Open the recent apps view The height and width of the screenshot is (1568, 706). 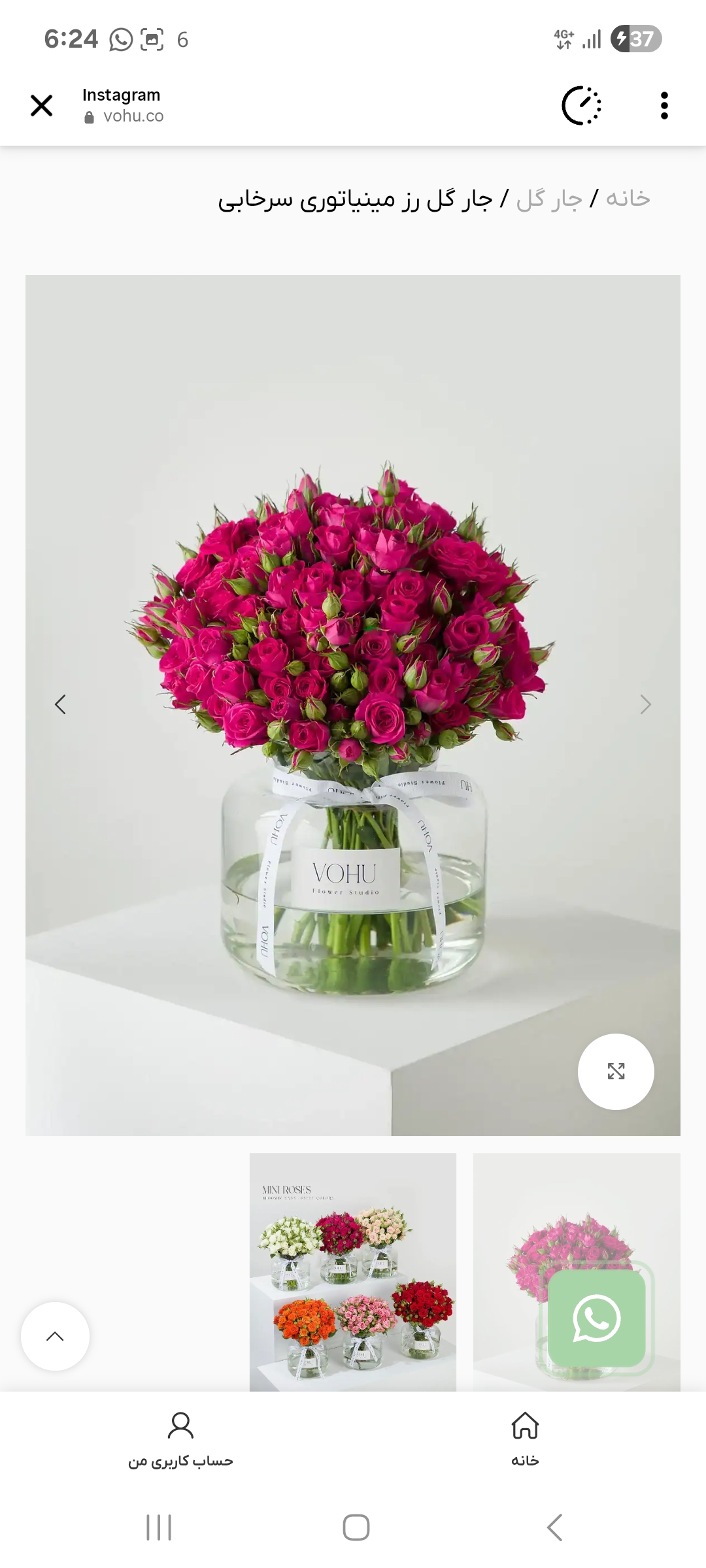pos(158,1527)
